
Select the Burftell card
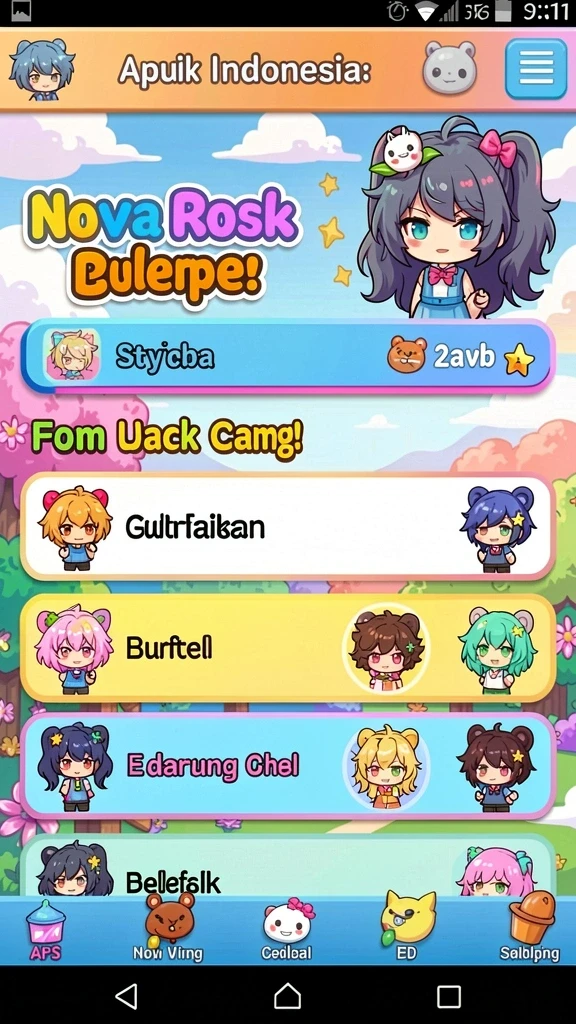[x=288, y=648]
